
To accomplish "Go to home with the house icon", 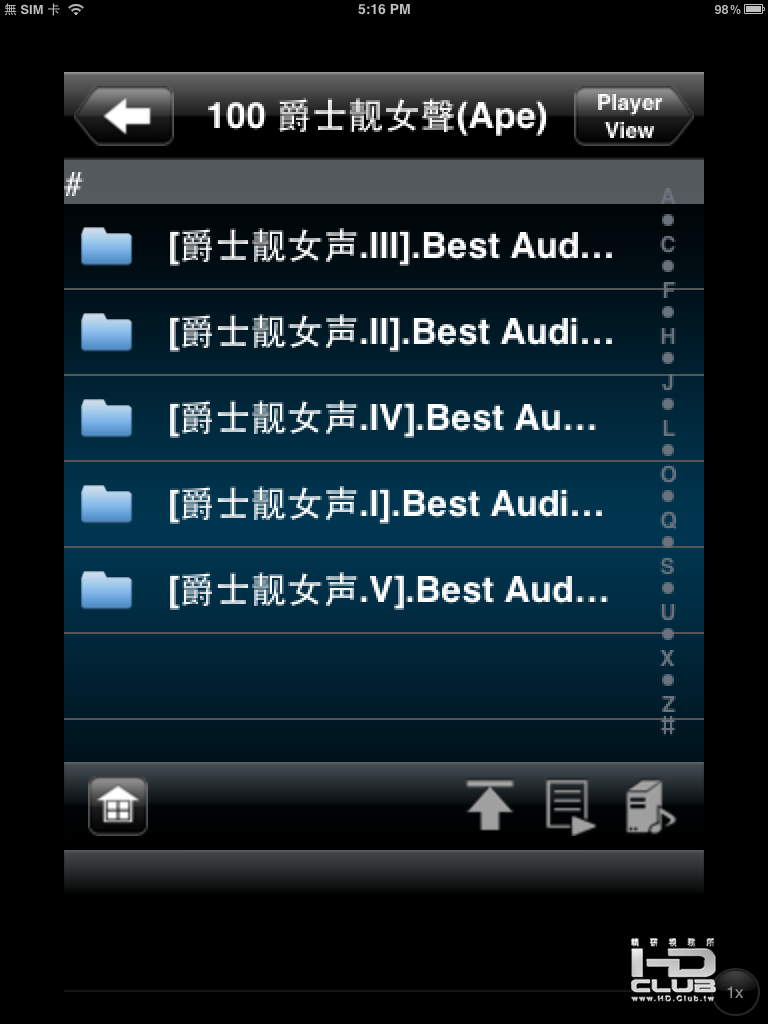I will (x=118, y=805).
